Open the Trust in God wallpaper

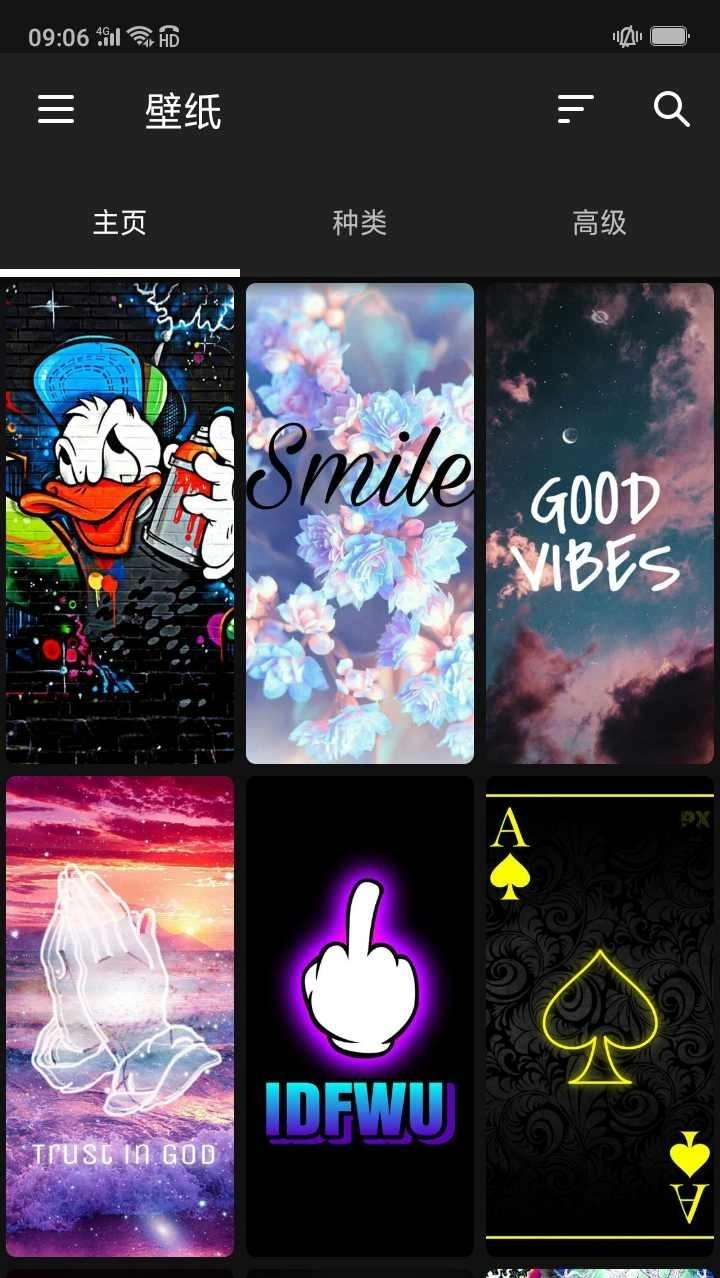click(120, 1016)
